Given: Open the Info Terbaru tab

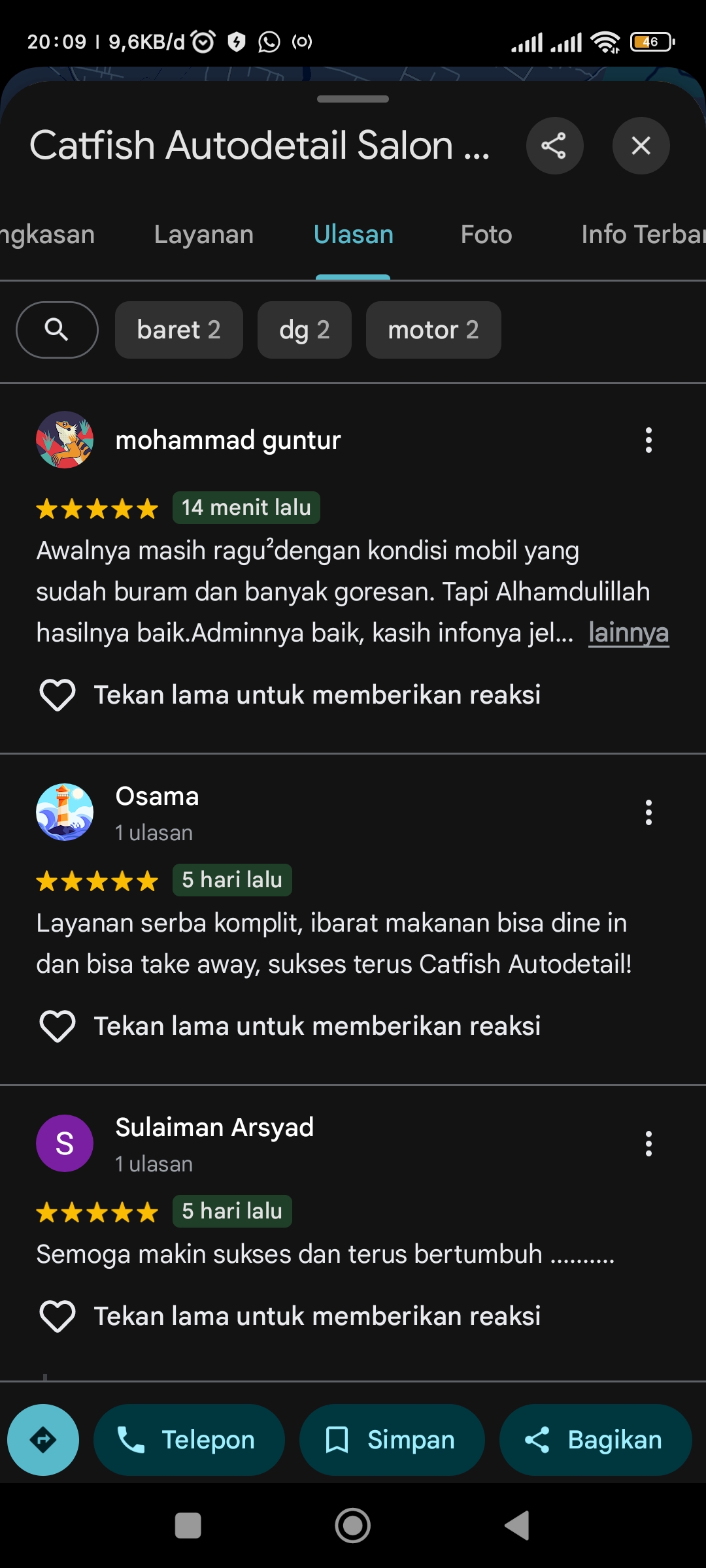Looking at the screenshot, I should click(x=643, y=235).
